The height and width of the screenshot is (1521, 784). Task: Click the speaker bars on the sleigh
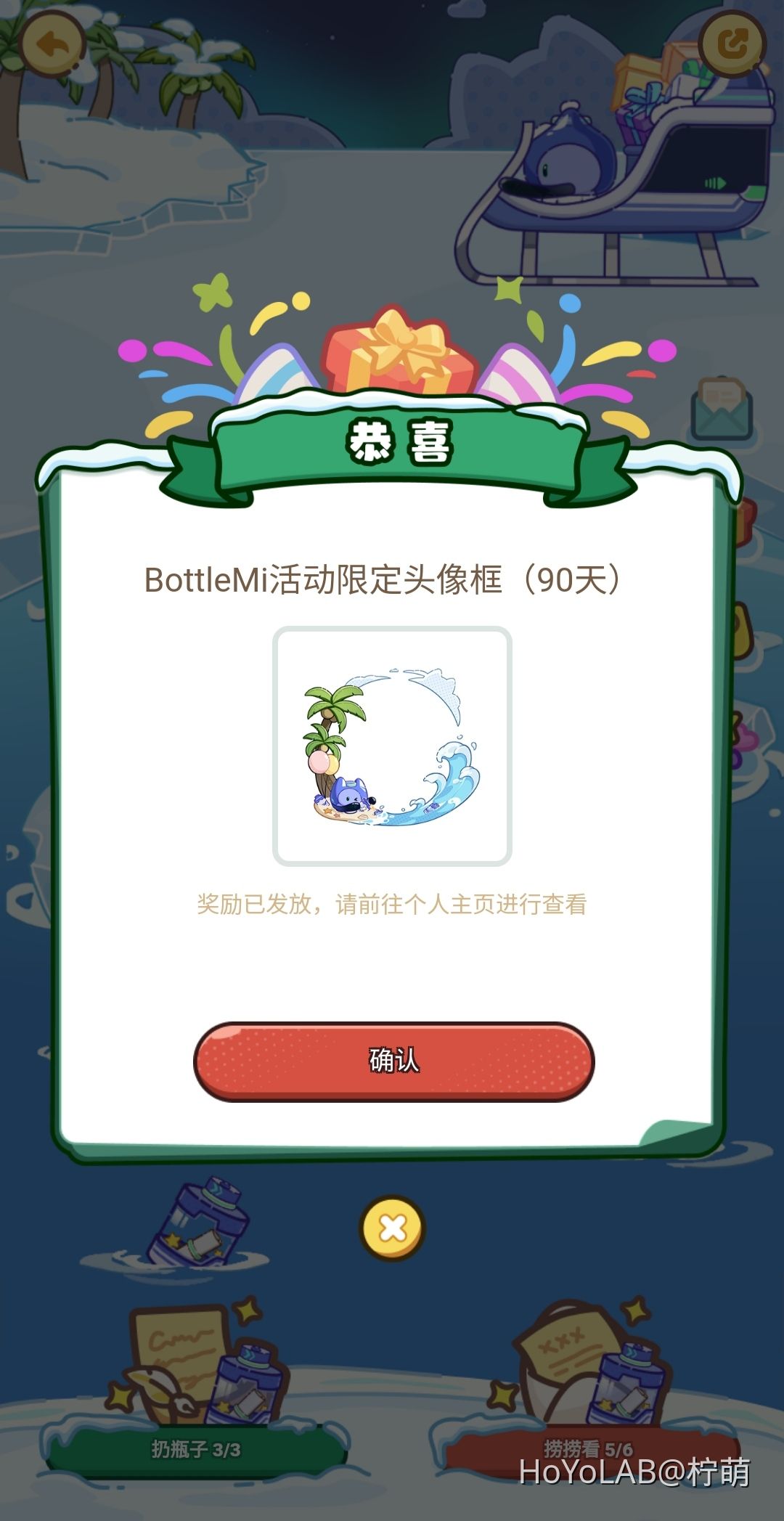[x=715, y=182]
